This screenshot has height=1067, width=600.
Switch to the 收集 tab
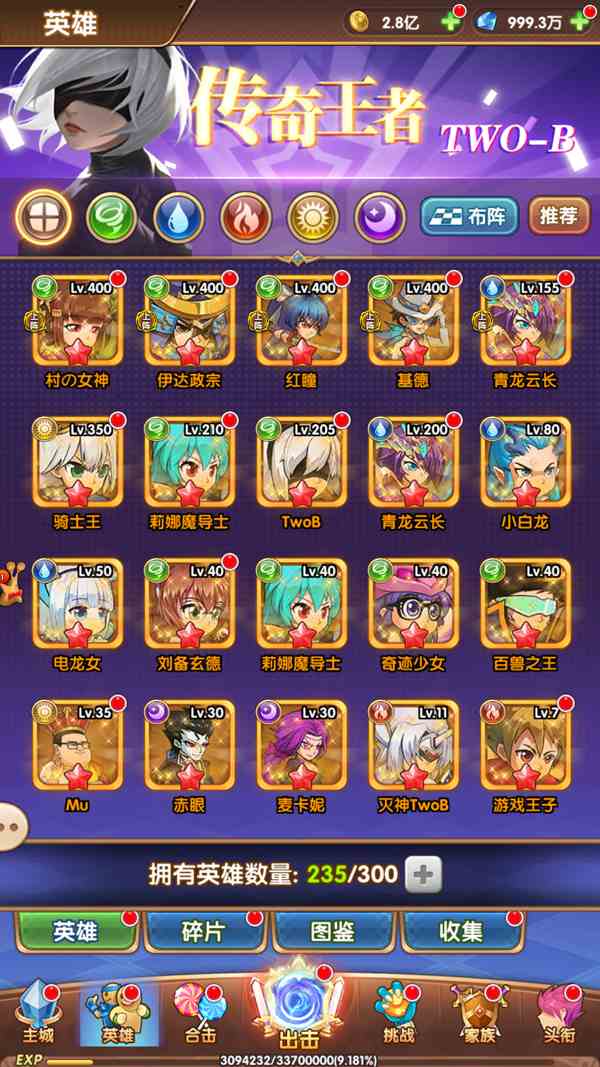pos(461,931)
